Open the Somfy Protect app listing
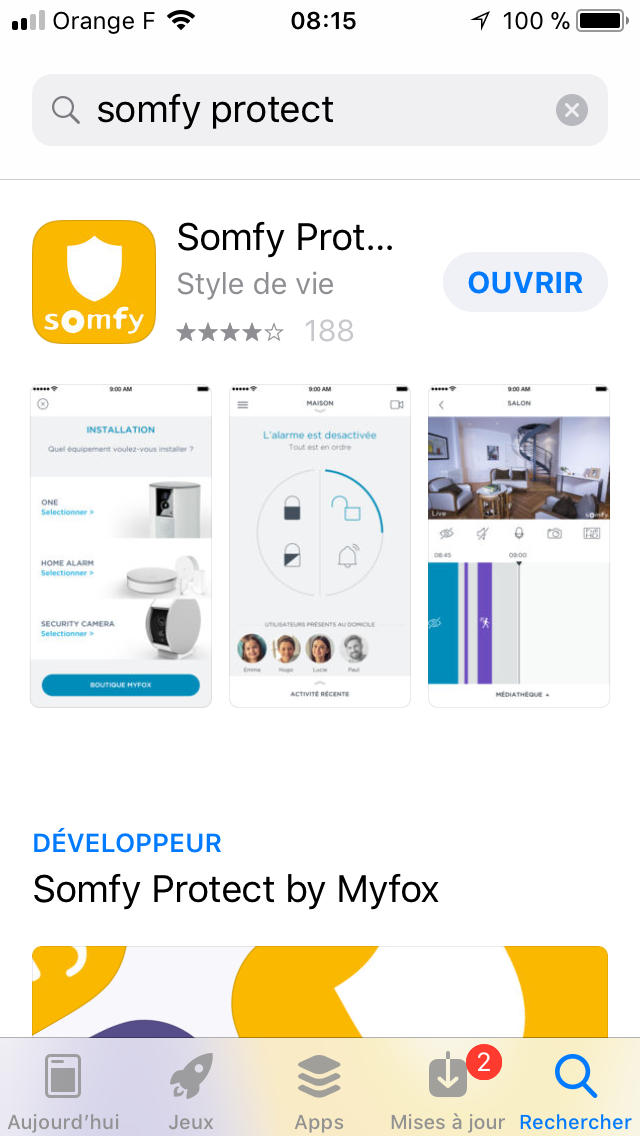Viewport: 640px width, 1136px height. [284, 238]
